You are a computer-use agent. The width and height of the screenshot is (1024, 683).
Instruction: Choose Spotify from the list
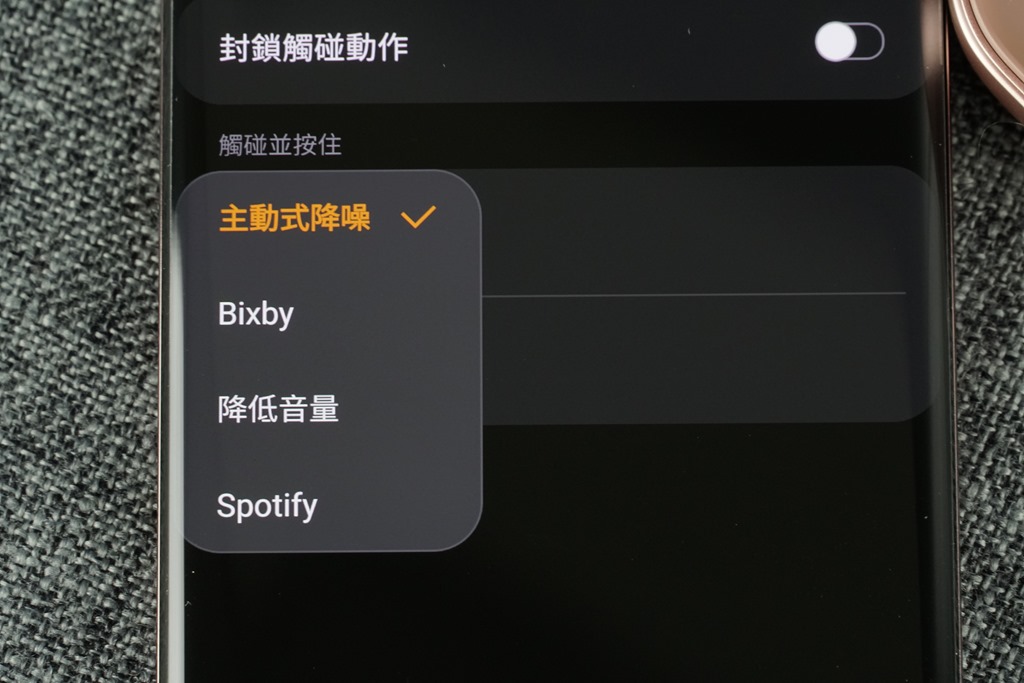267,505
